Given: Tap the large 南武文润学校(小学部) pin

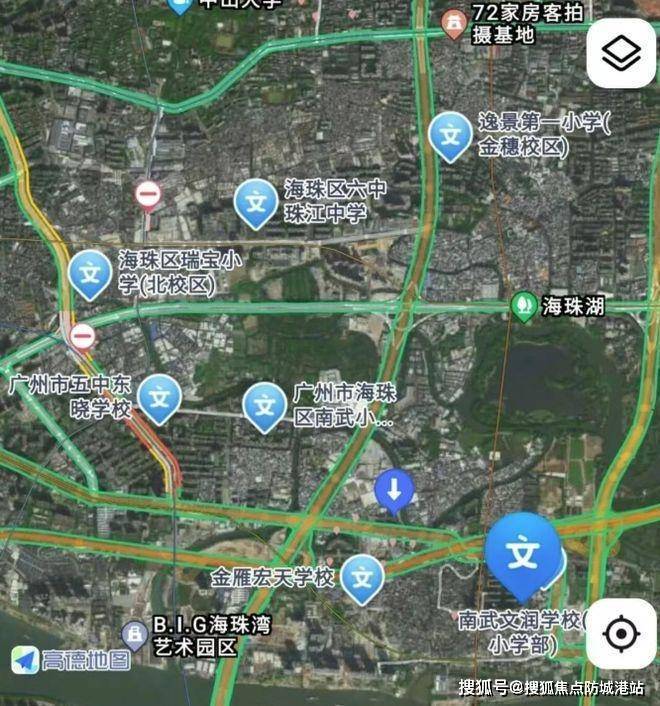Looking at the screenshot, I should pos(523,555).
